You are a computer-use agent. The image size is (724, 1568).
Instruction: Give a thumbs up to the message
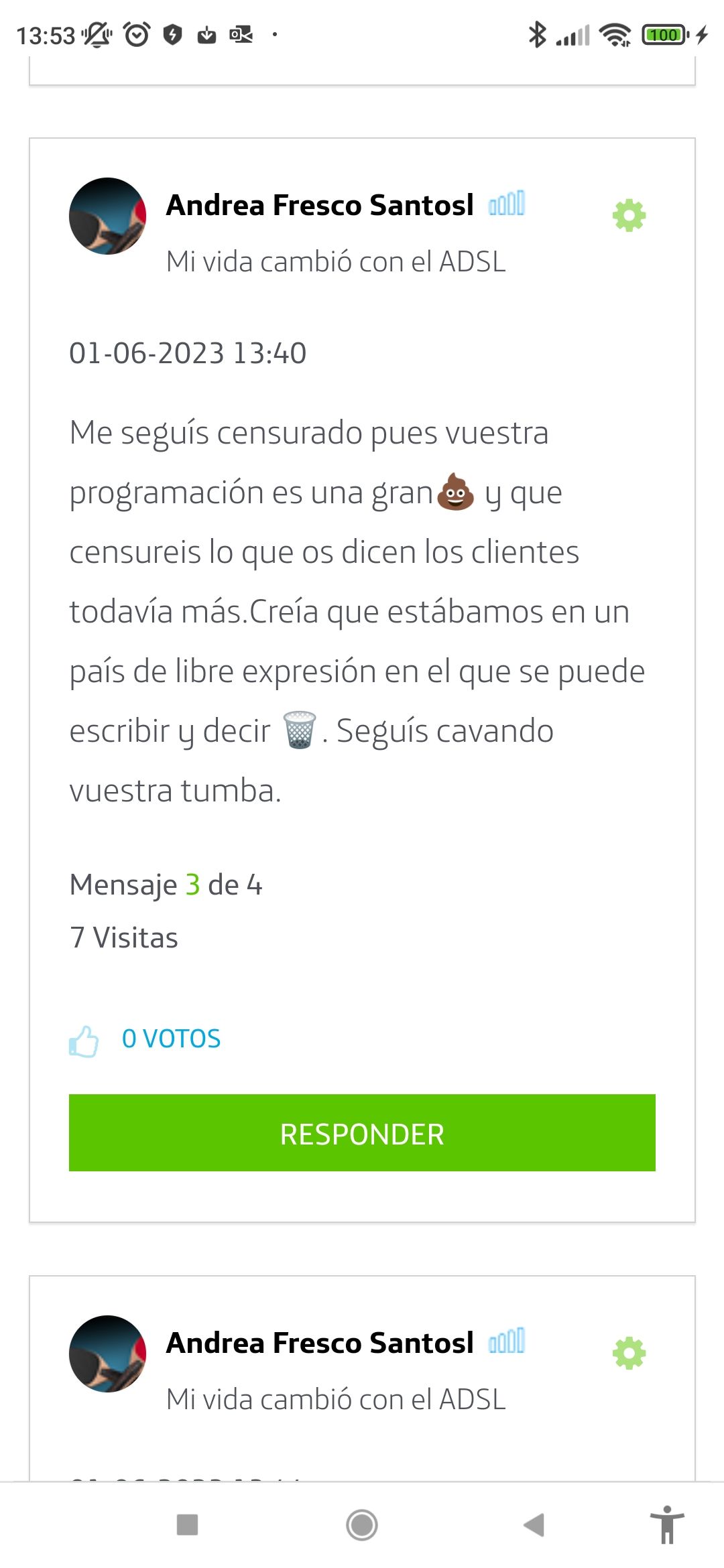point(83,1038)
